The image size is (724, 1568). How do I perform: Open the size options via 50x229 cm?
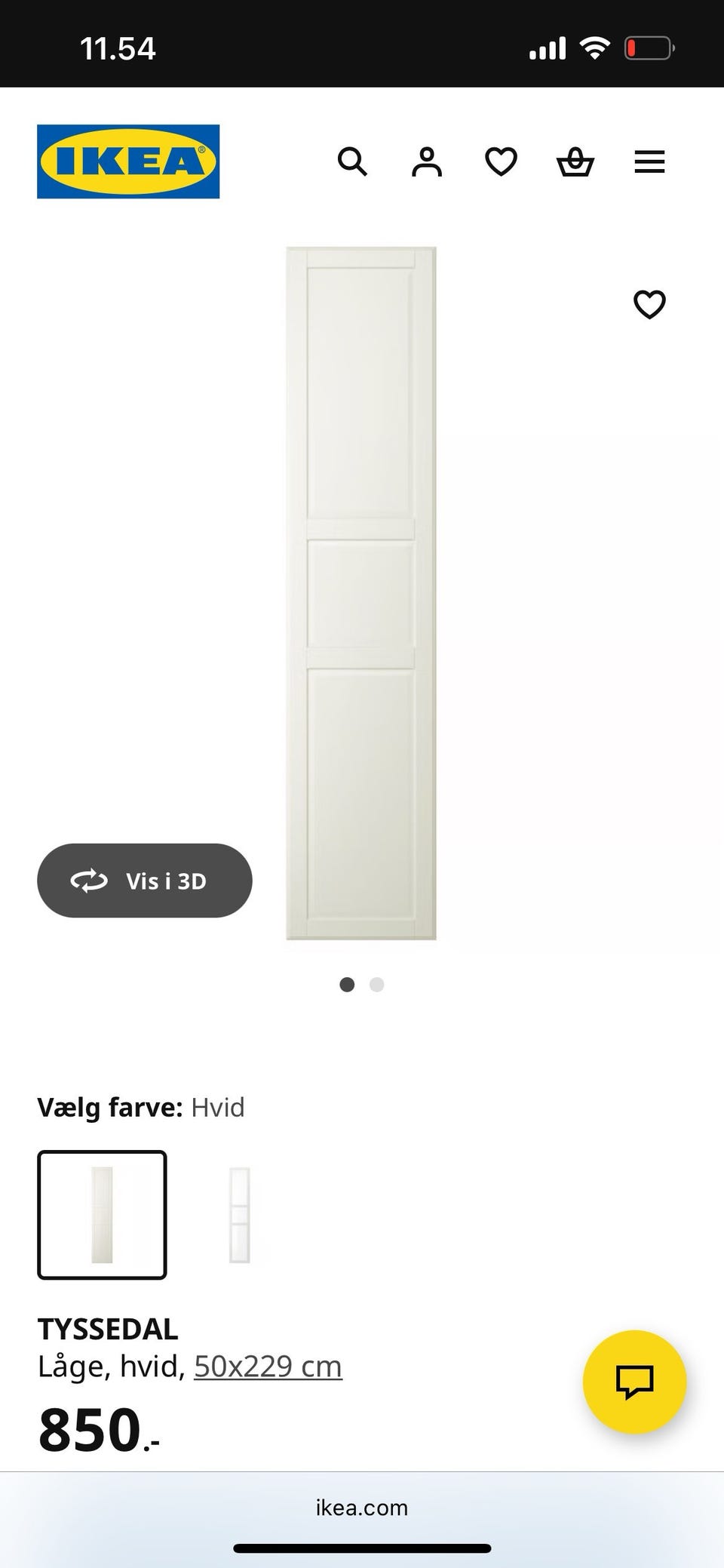pyautogui.click(x=268, y=1365)
